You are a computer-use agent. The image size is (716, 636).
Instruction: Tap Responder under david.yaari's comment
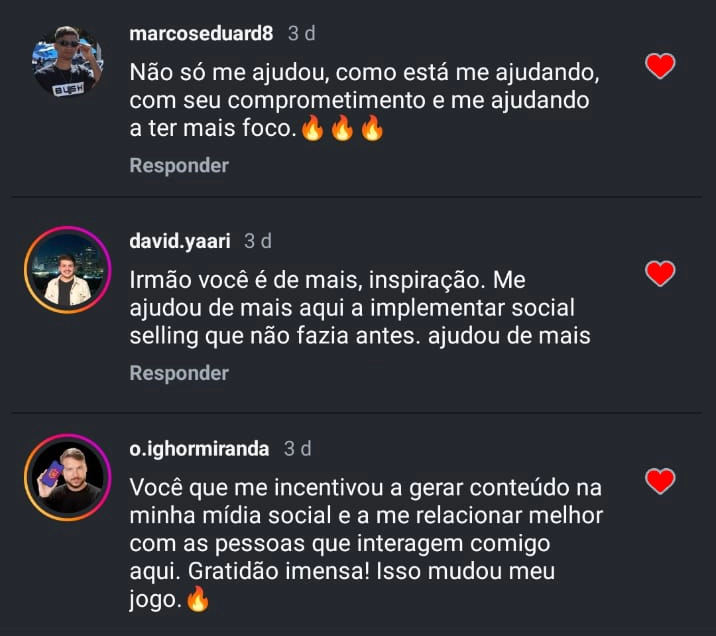pos(179,373)
